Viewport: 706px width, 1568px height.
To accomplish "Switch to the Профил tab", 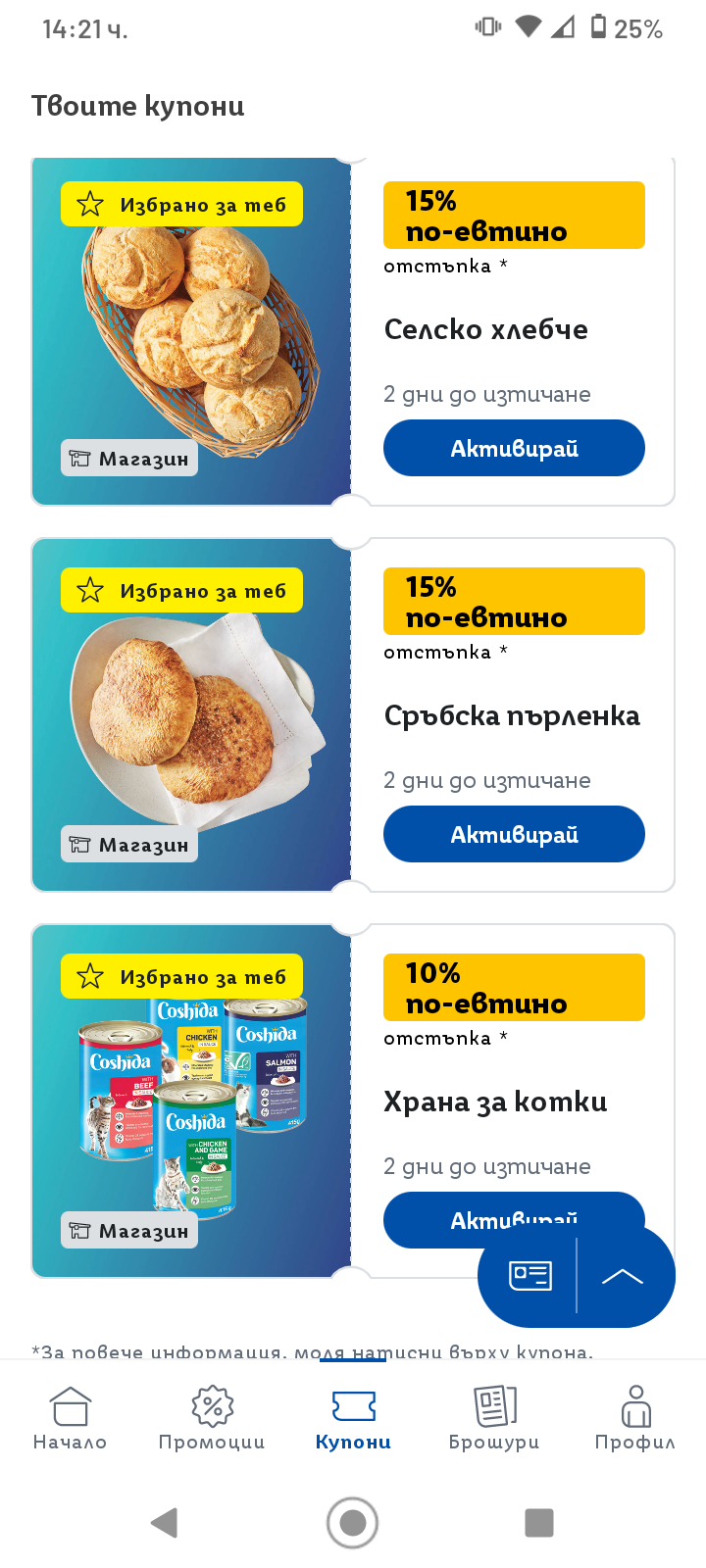I will click(635, 1417).
